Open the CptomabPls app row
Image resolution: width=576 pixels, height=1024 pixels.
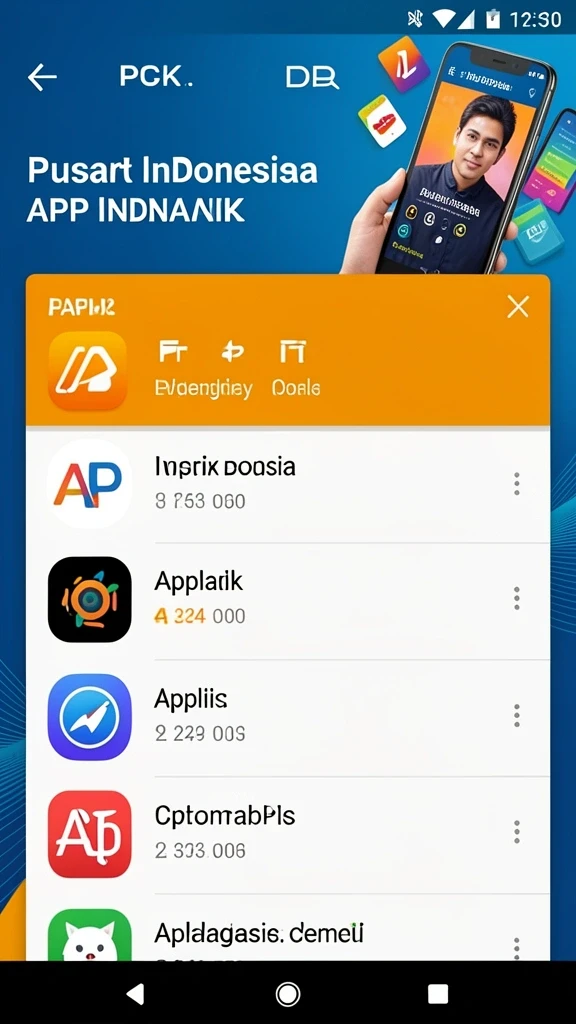point(288,834)
